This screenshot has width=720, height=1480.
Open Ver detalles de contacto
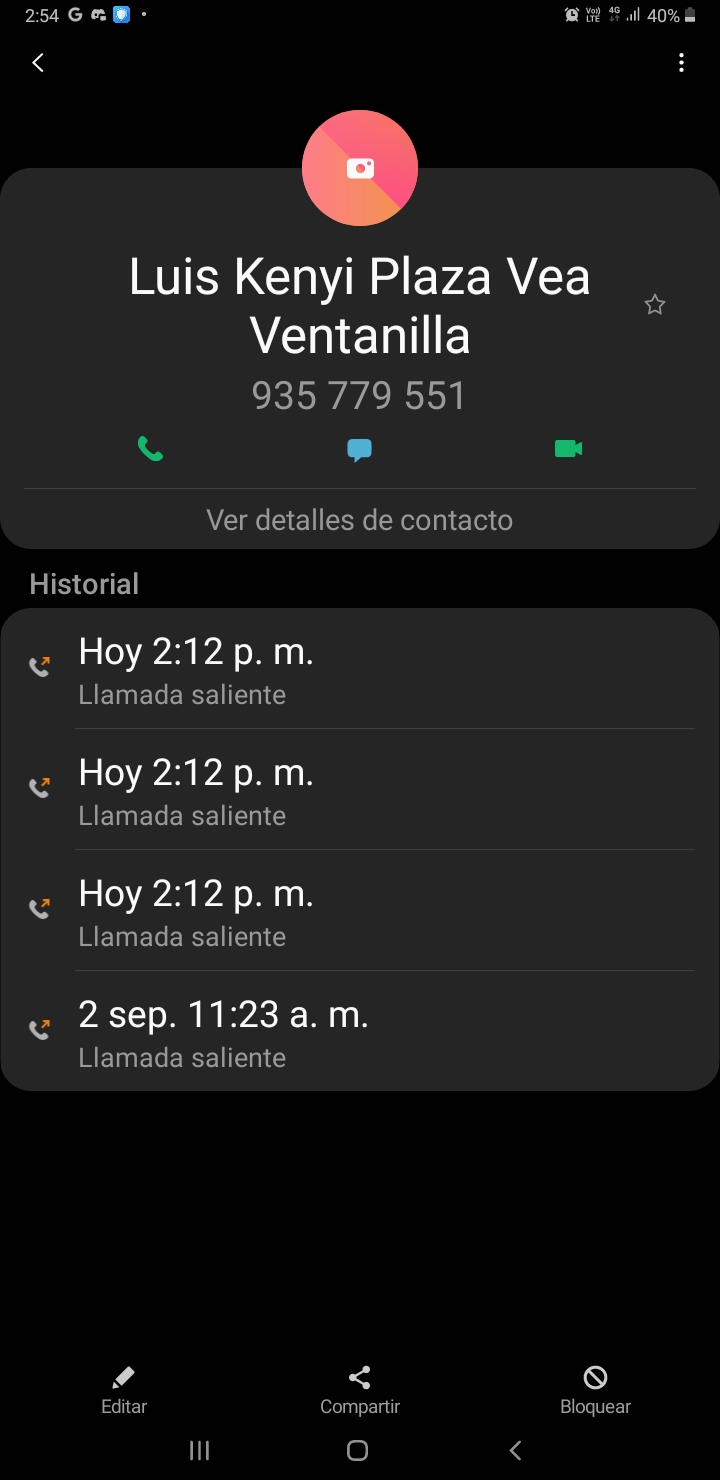click(360, 520)
